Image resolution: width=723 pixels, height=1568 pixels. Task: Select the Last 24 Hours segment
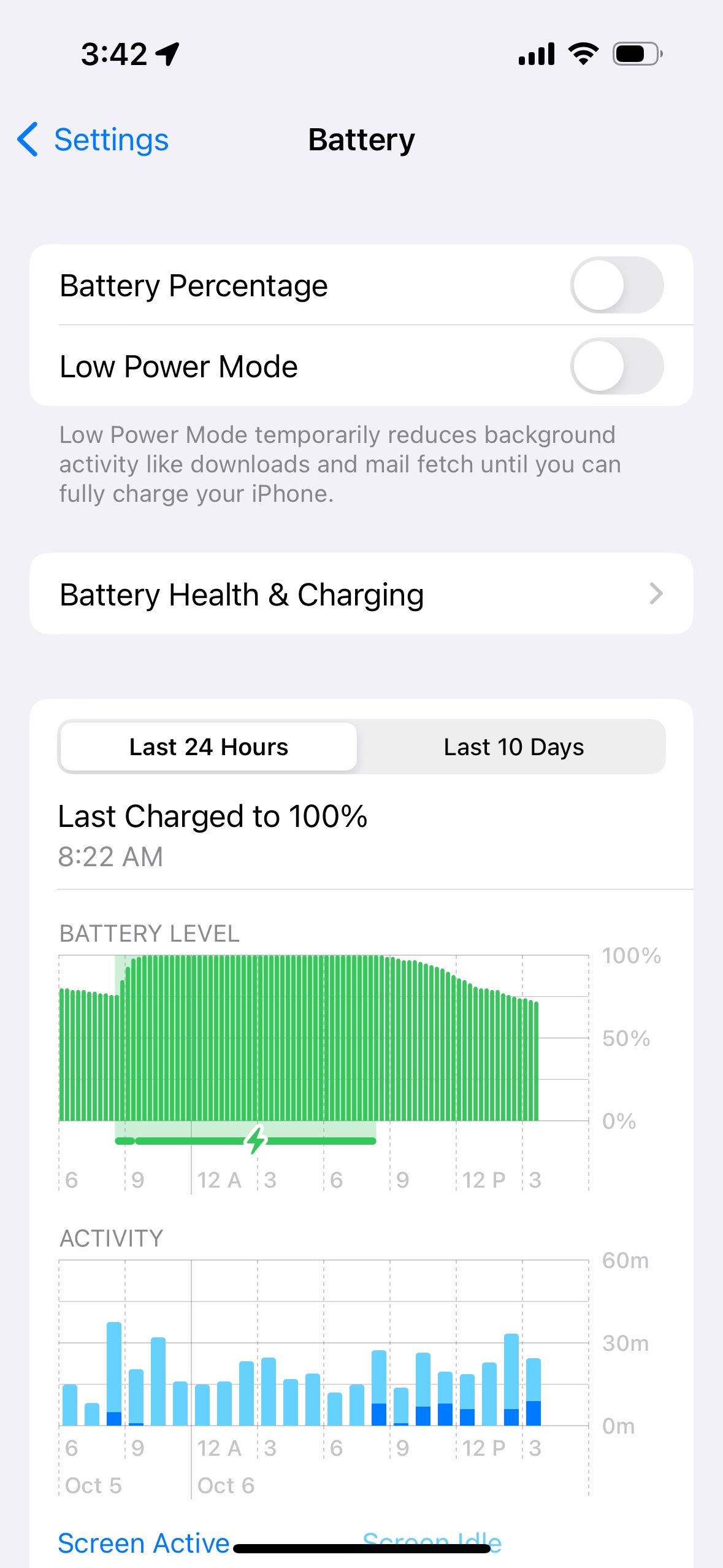(x=208, y=747)
